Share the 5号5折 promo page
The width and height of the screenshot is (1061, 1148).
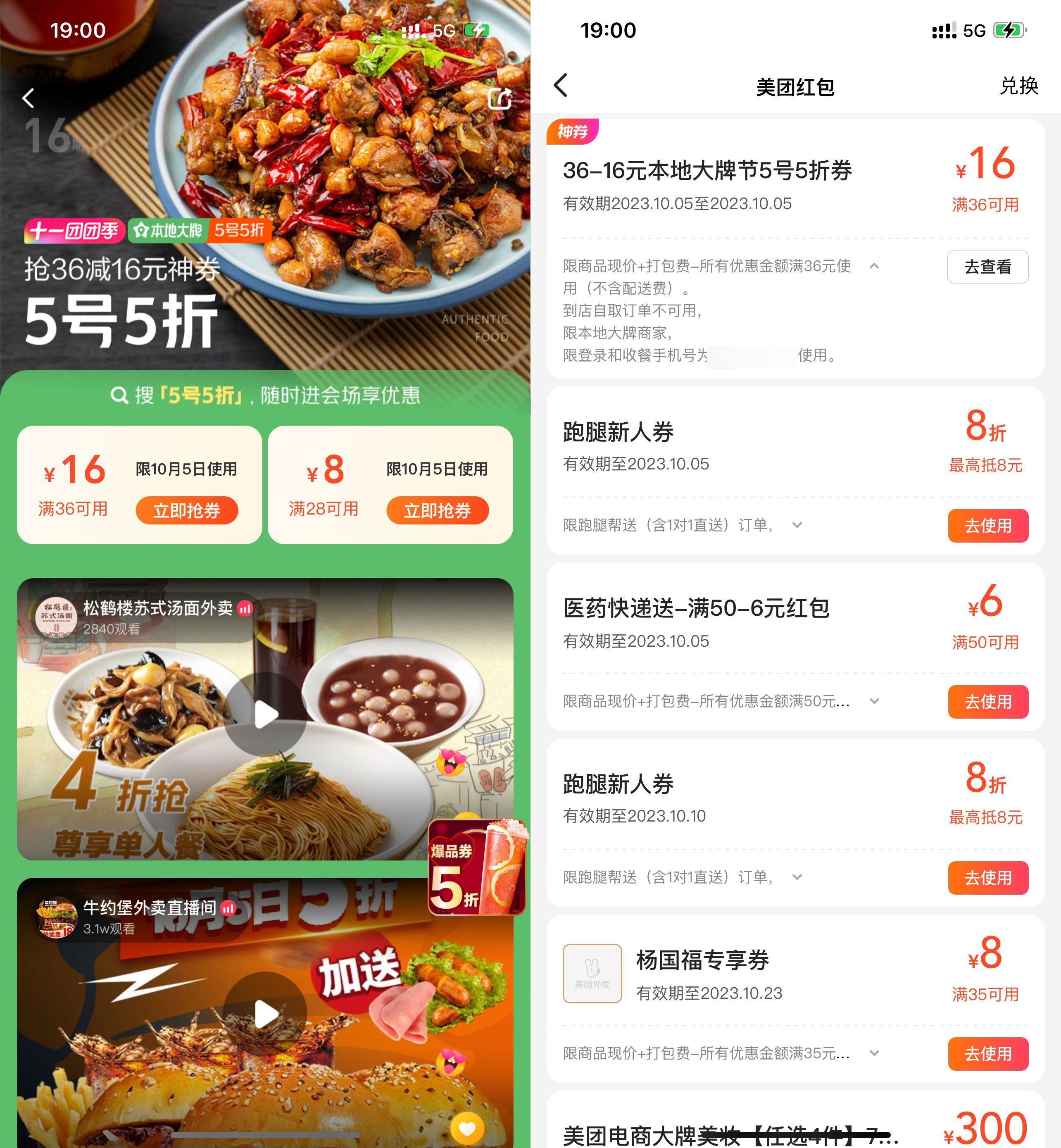pos(499,98)
